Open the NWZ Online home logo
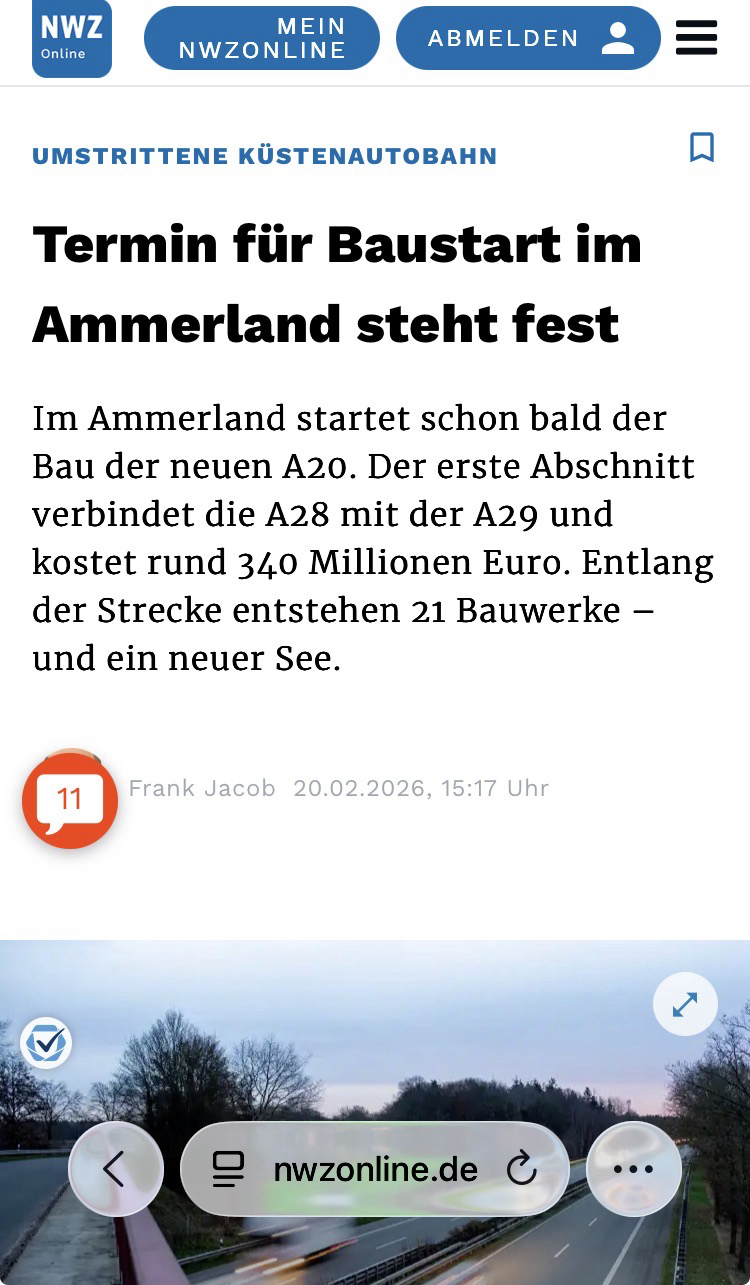Viewport: 750px width, 1285px height. click(71, 38)
